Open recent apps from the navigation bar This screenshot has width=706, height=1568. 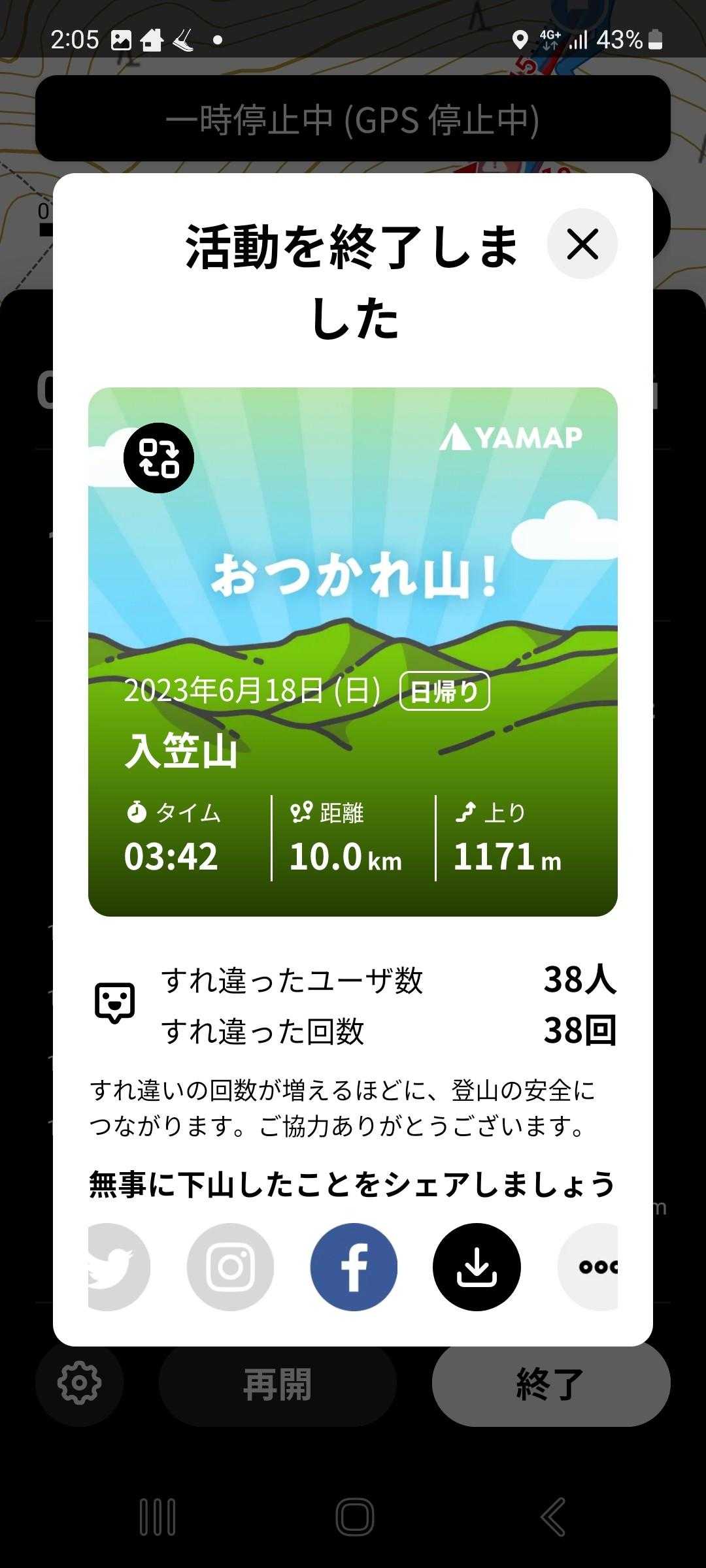click(x=158, y=1517)
